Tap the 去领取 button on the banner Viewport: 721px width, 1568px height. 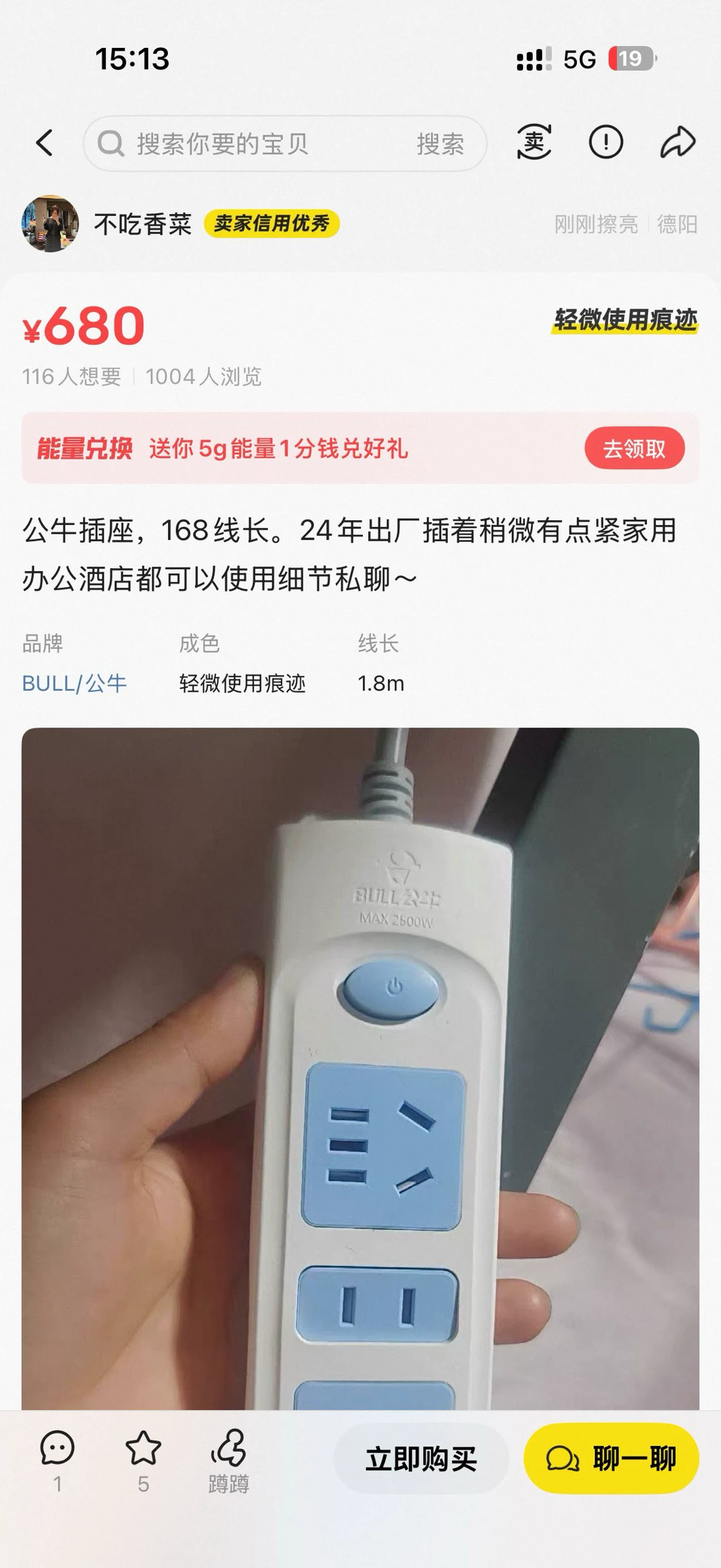click(635, 448)
